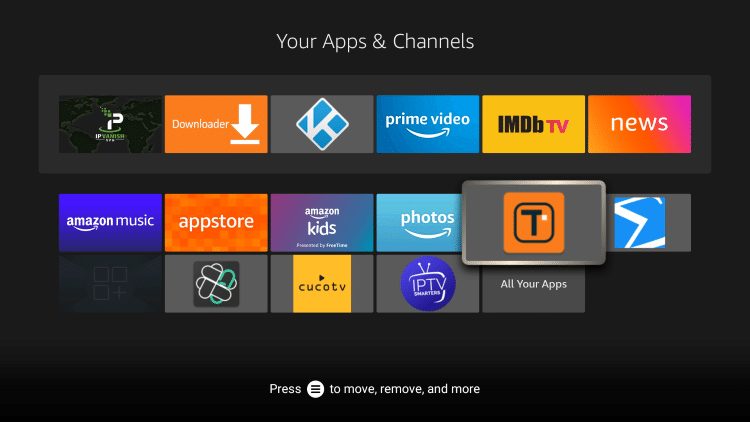Open IPTV Smarters
This screenshot has height=422, width=750.
[428, 284]
